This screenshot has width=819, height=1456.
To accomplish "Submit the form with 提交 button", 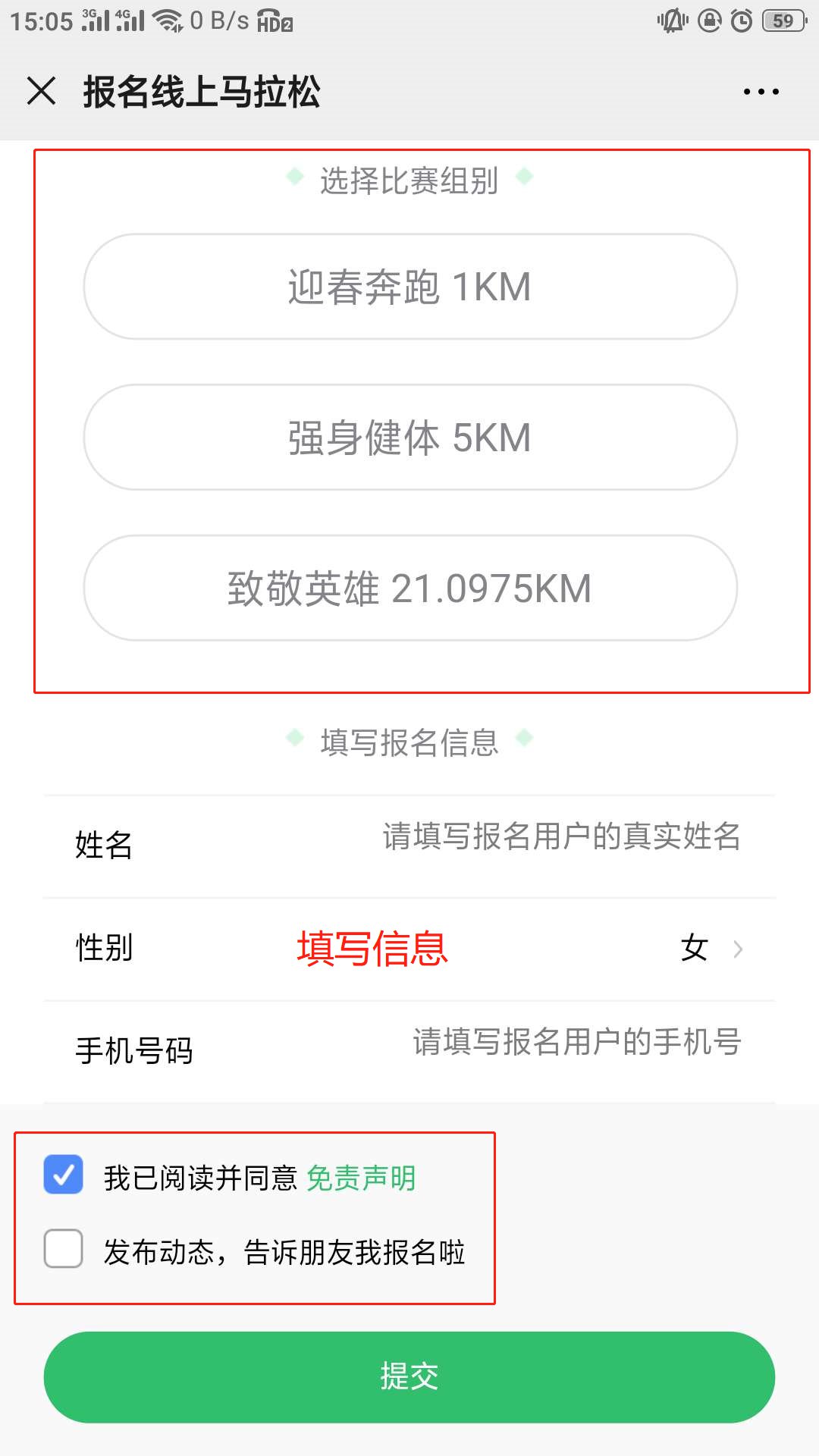I will pyautogui.click(x=409, y=1376).
